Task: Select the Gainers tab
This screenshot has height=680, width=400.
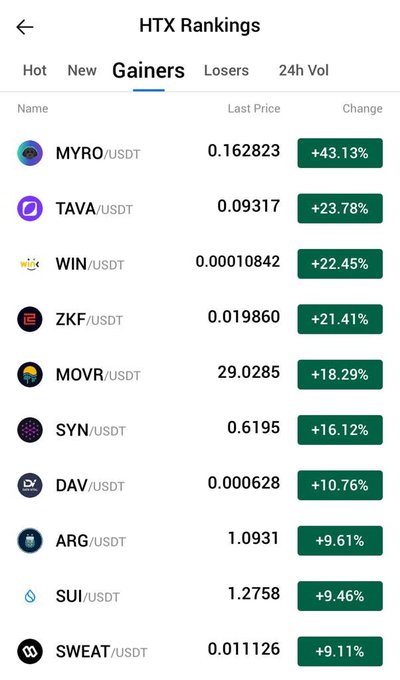Action: click(x=148, y=71)
